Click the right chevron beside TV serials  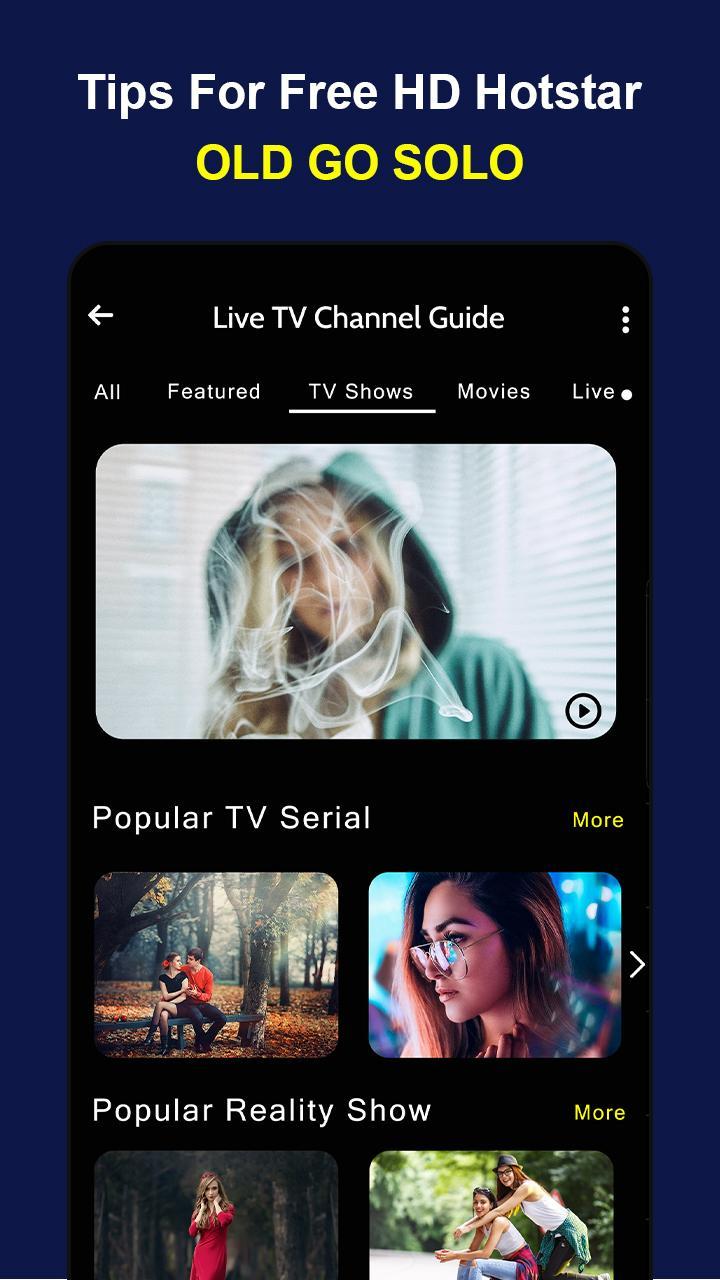(636, 964)
